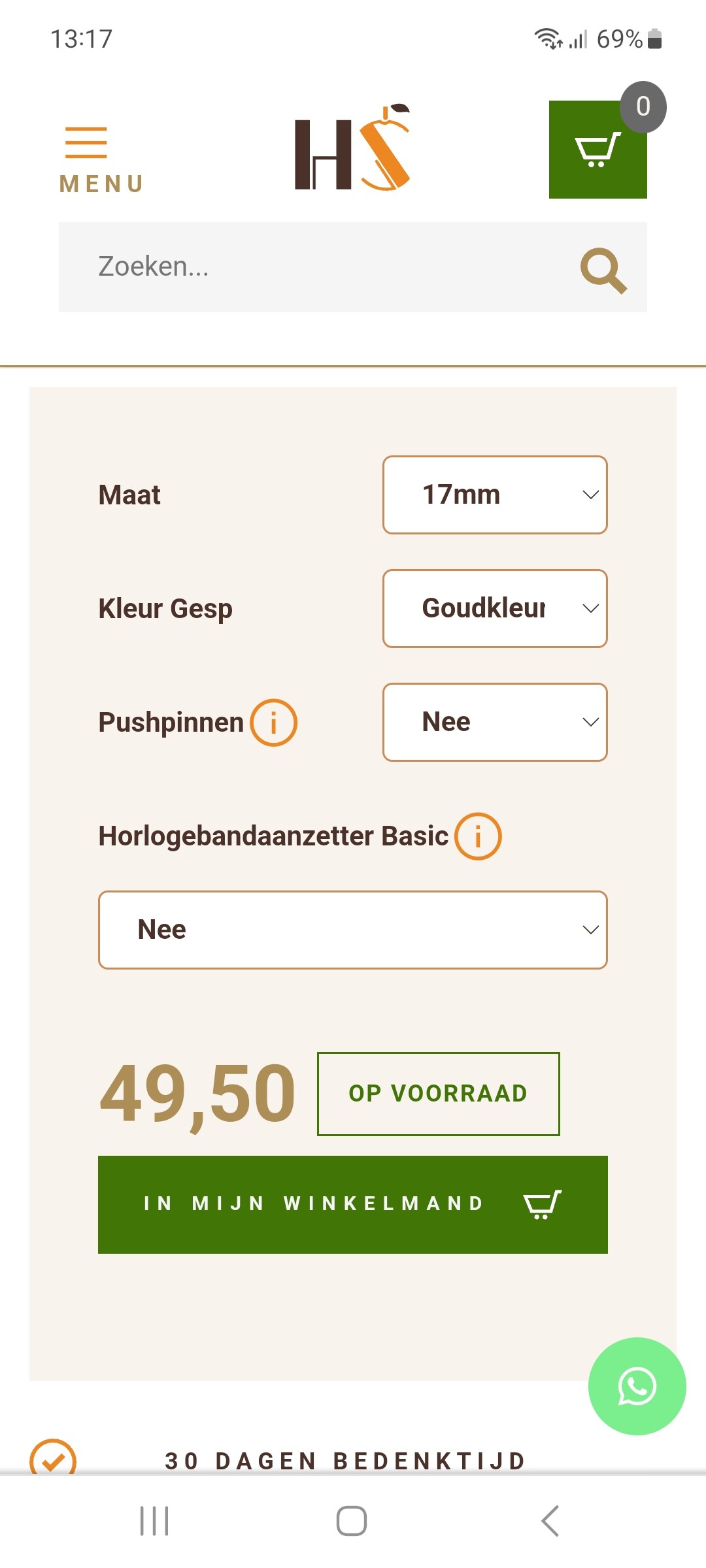
Task: Open the recent apps view
Action: point(155,1521)
